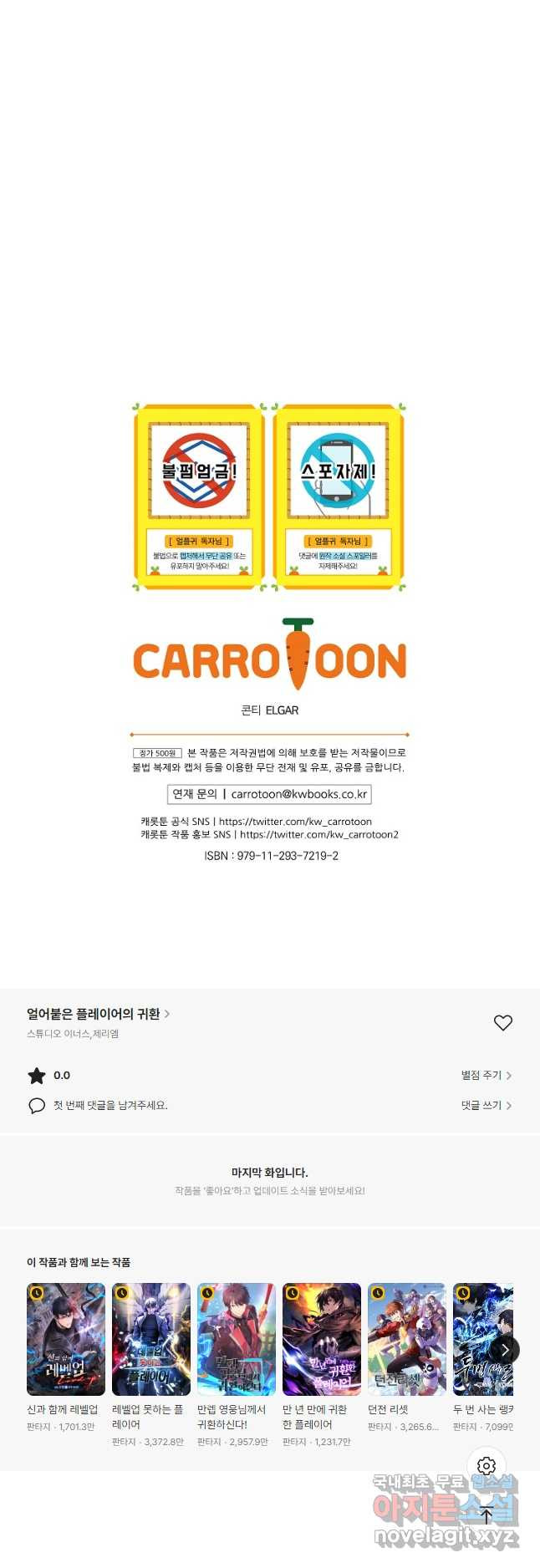Like this webtoon with the heart icon
540x1568 pixels.
(502, 1022)
